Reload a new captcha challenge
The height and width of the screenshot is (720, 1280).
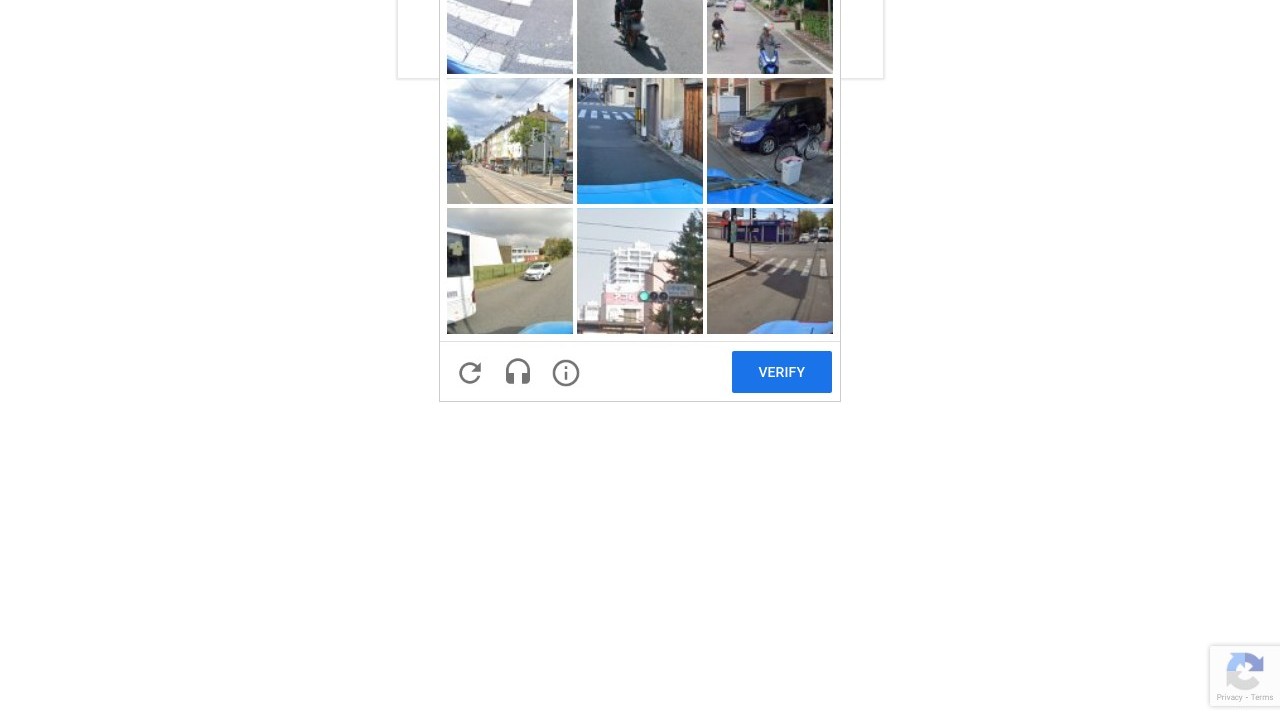click(x=470, y=373)
